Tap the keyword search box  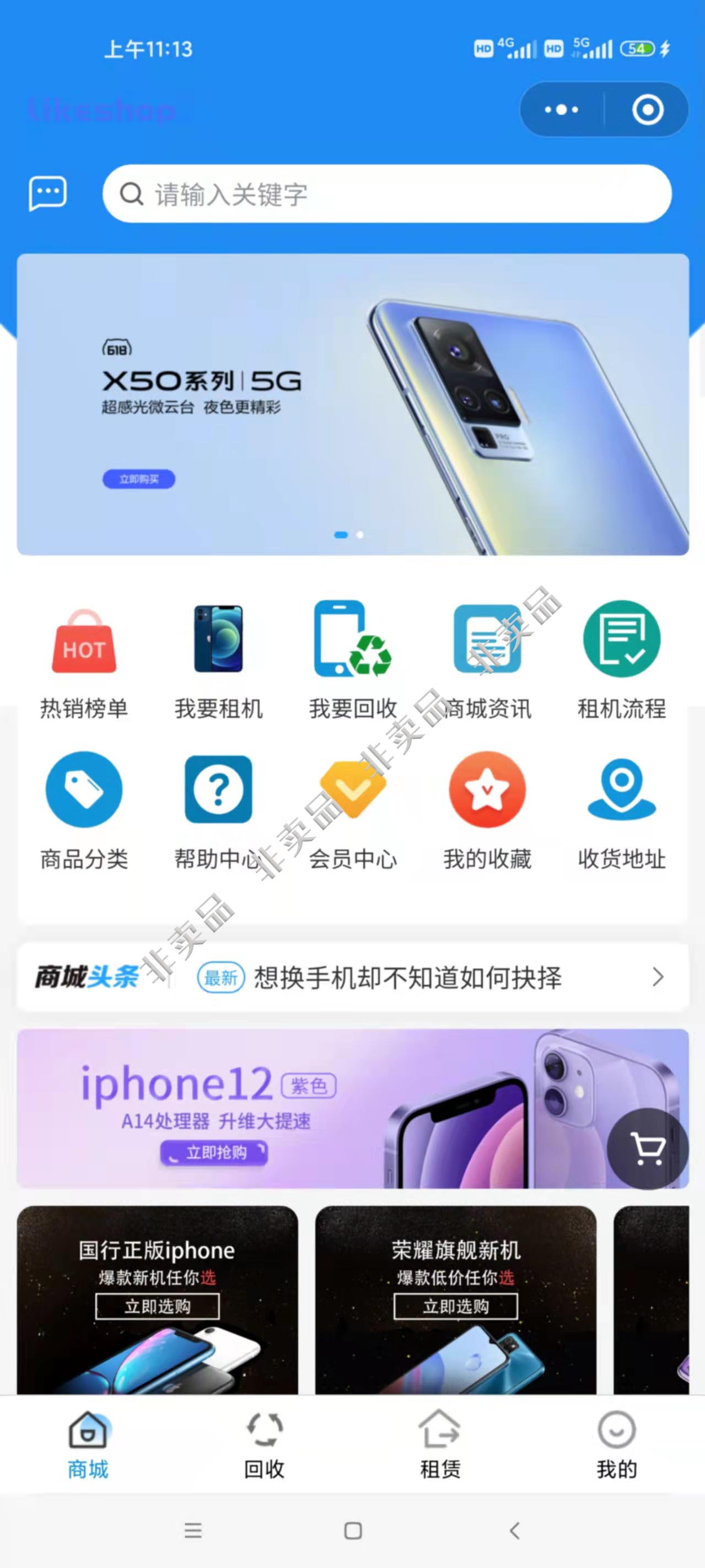387,194
